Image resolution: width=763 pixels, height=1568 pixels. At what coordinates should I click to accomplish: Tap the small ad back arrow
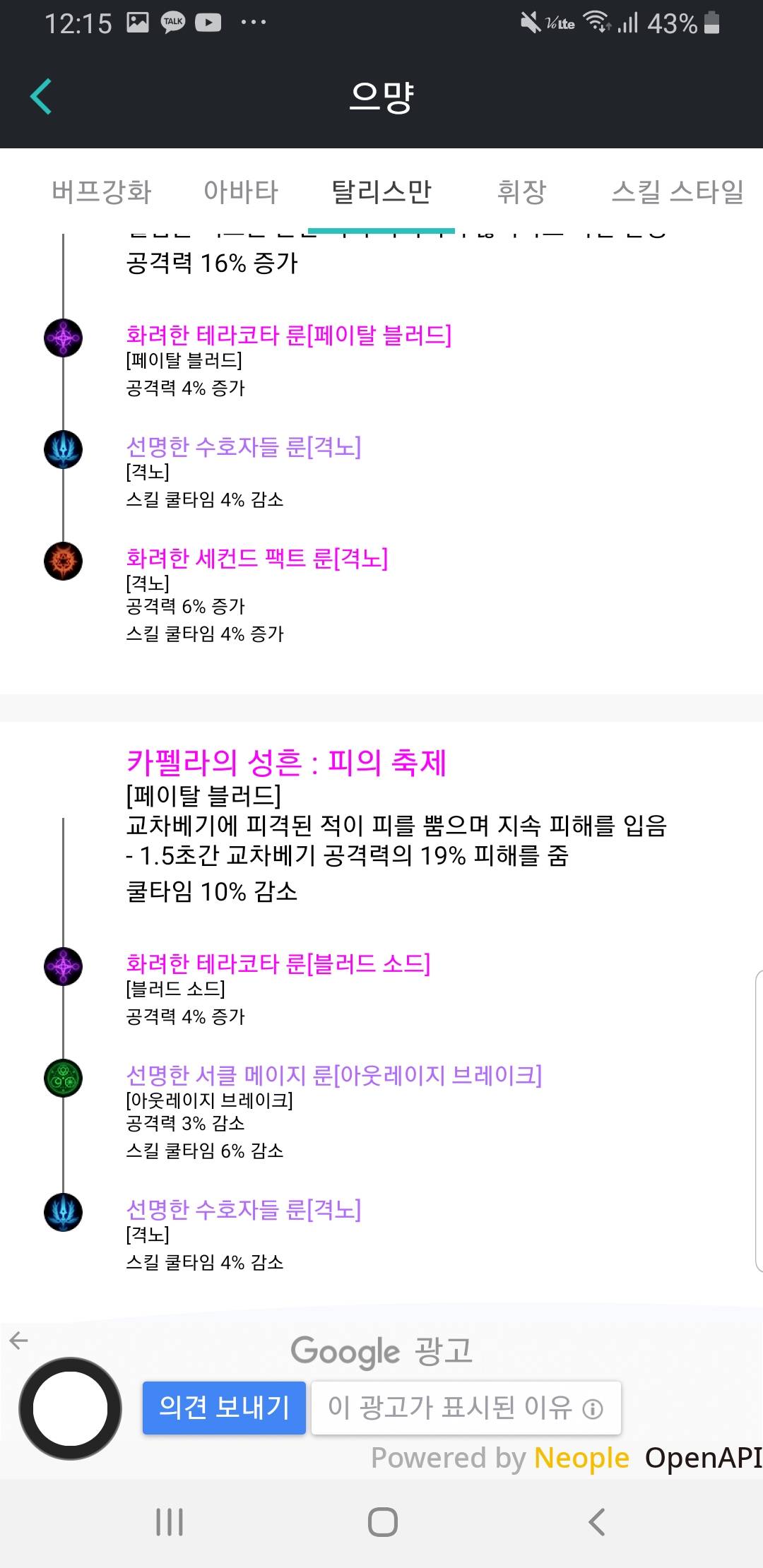click(x=19, y=1340)
